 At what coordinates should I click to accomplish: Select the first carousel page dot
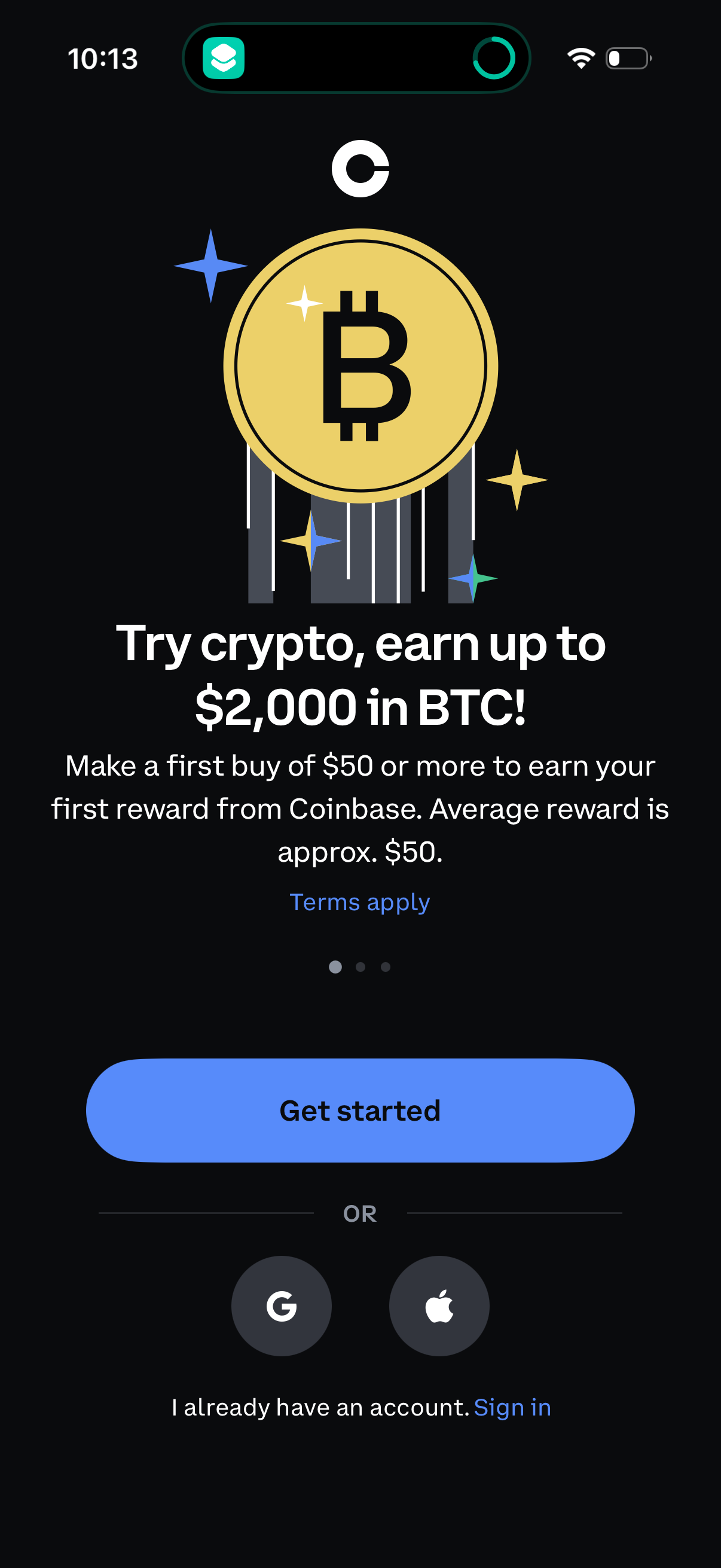click(335, 966)
